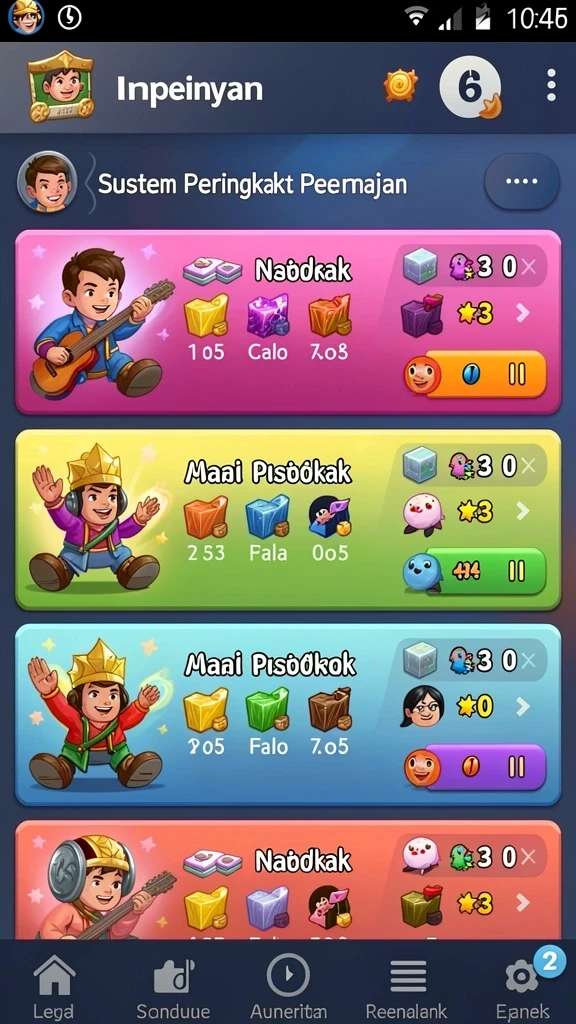This screenshot has width=576, height=1024.
Task: Open the Inpeinyan profile avatar frame
Action: tap(61, 86)
